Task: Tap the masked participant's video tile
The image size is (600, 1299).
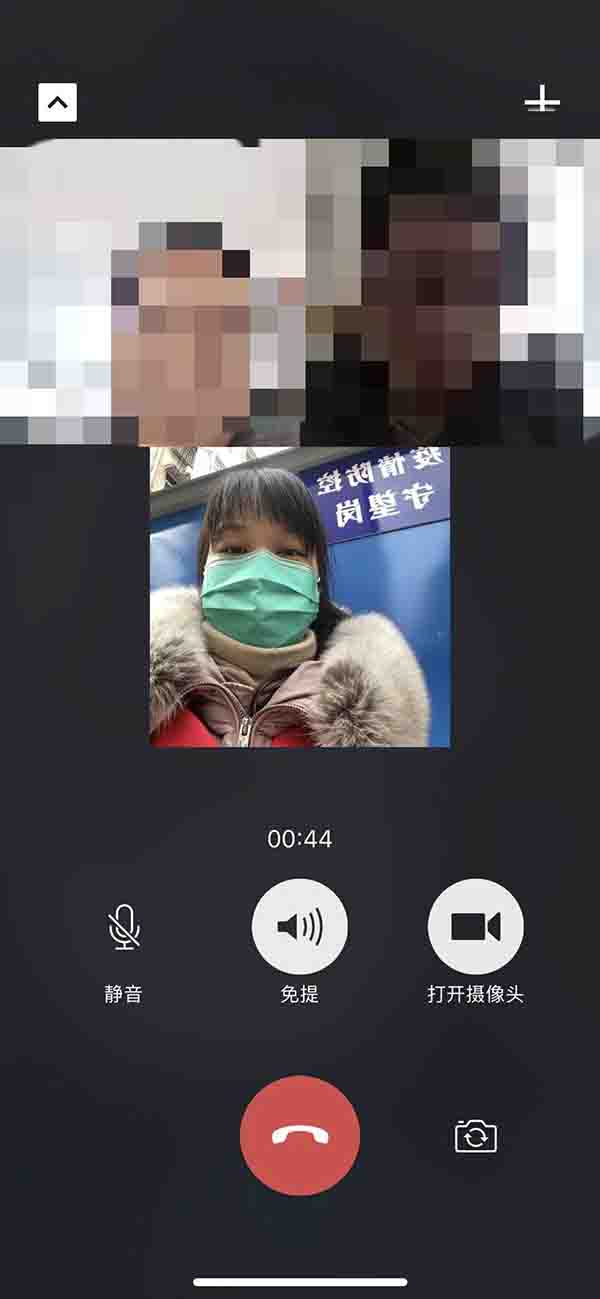Action: (300, 597)
